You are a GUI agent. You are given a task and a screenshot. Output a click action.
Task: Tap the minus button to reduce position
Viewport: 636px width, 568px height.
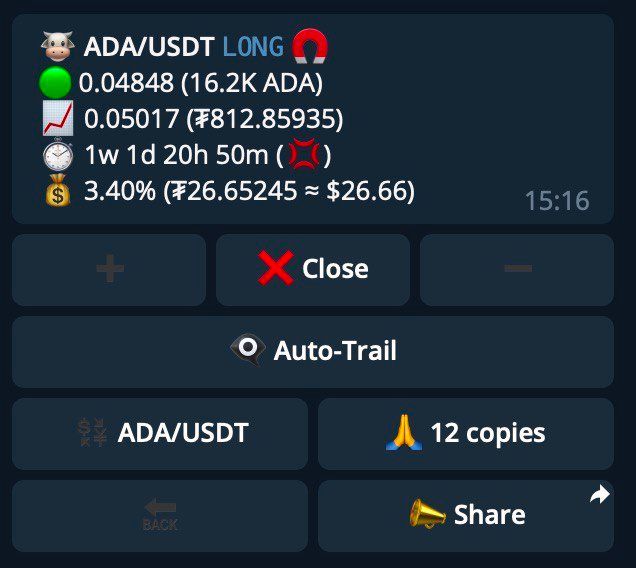point(516,270)
